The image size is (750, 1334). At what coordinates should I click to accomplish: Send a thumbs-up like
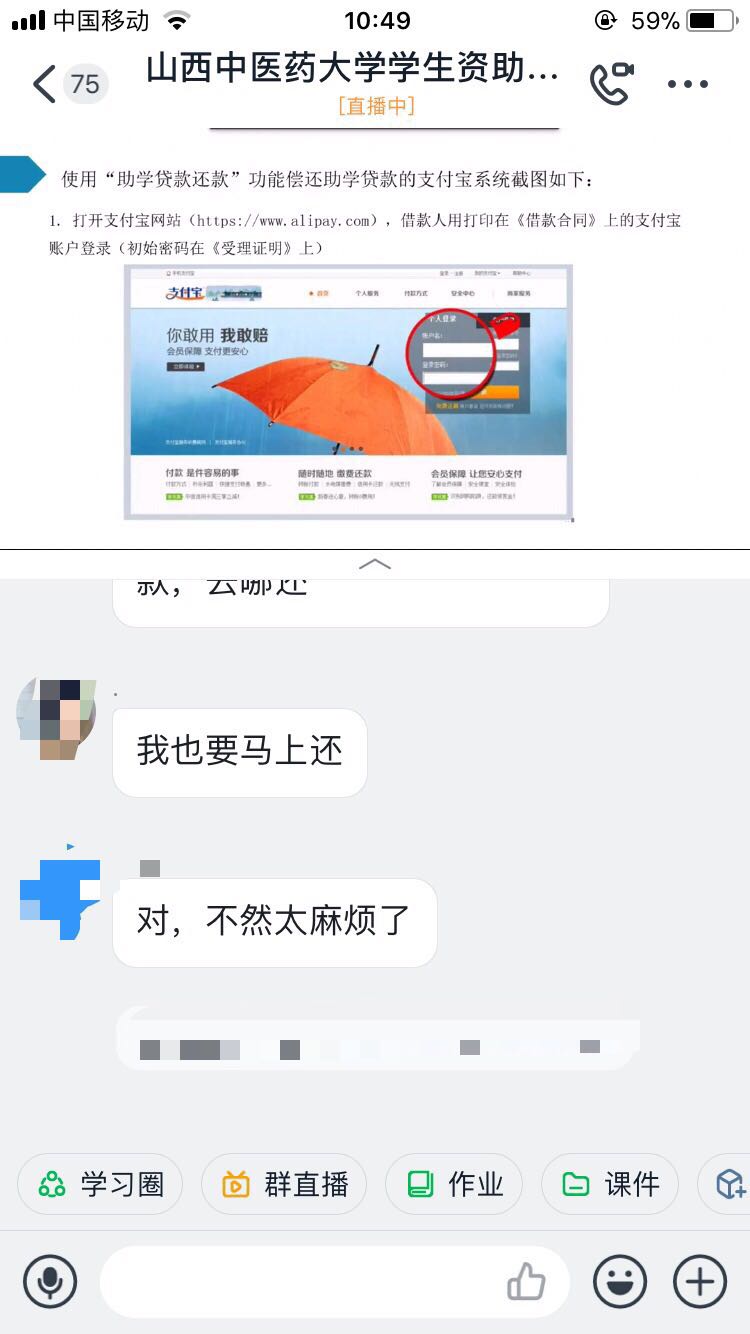[x=526, y=1281]
